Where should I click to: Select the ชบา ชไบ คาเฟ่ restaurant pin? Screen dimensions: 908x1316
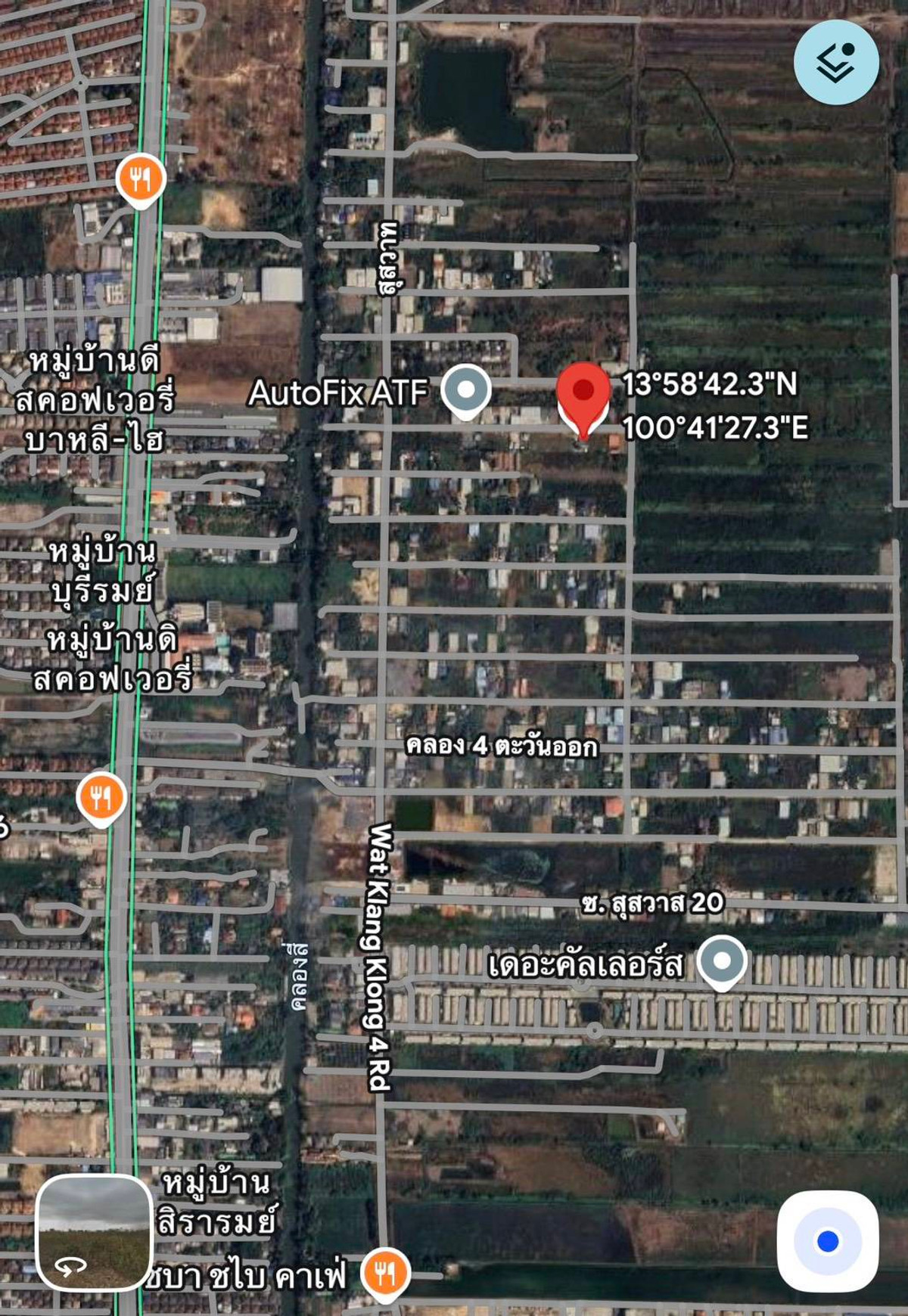tap(385, 1274)
